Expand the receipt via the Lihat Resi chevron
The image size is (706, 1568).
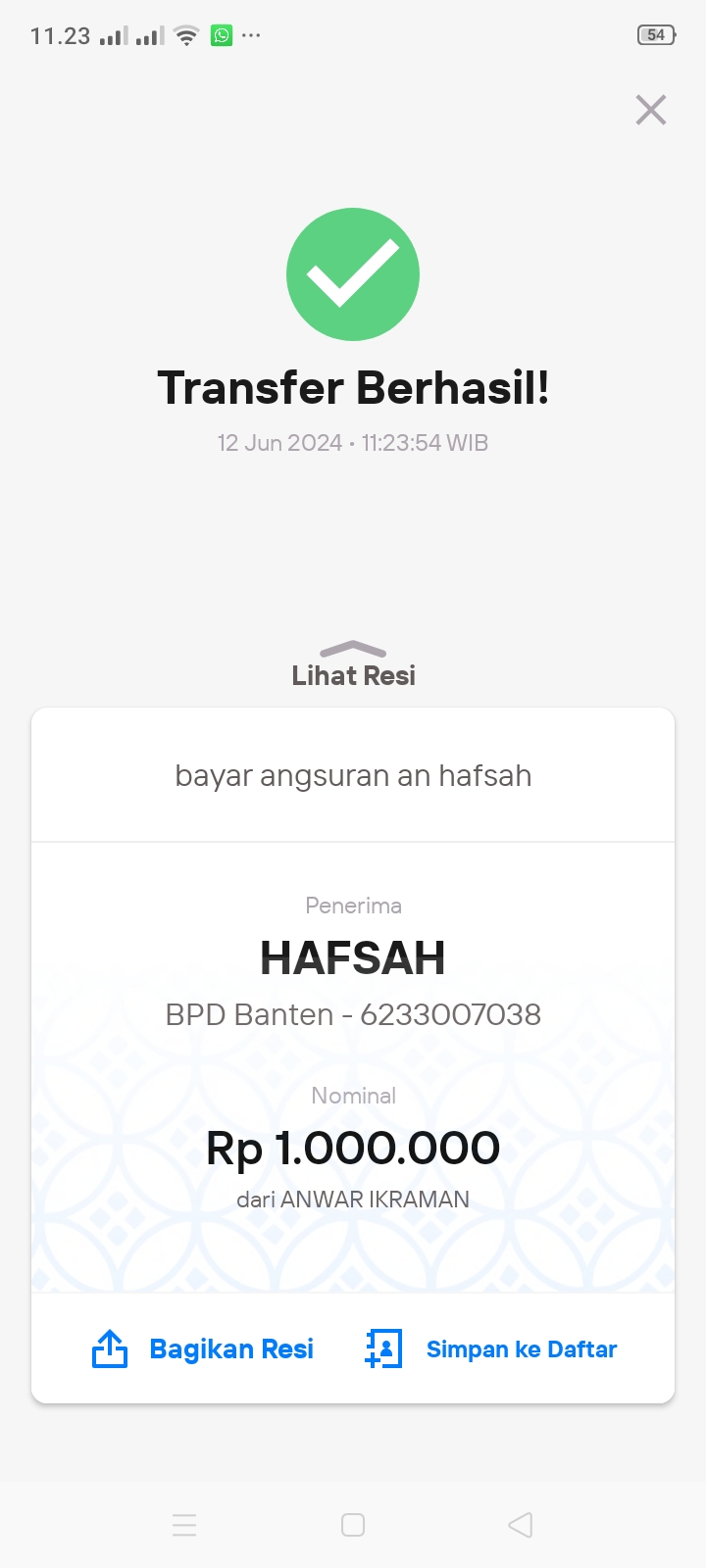pos(353,648)
